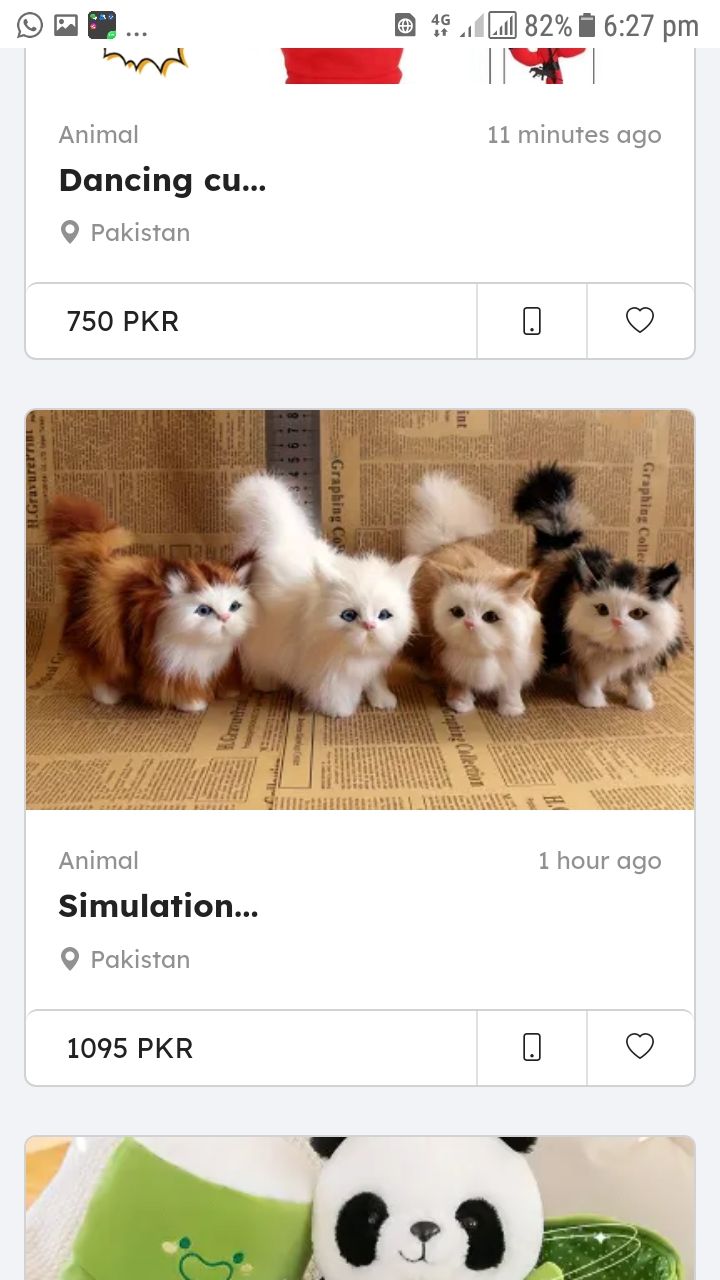This screenshot has height=1280, width=720.
Task: Like the 1095 PKR Simulation listing
Action: coord(640,1047)
